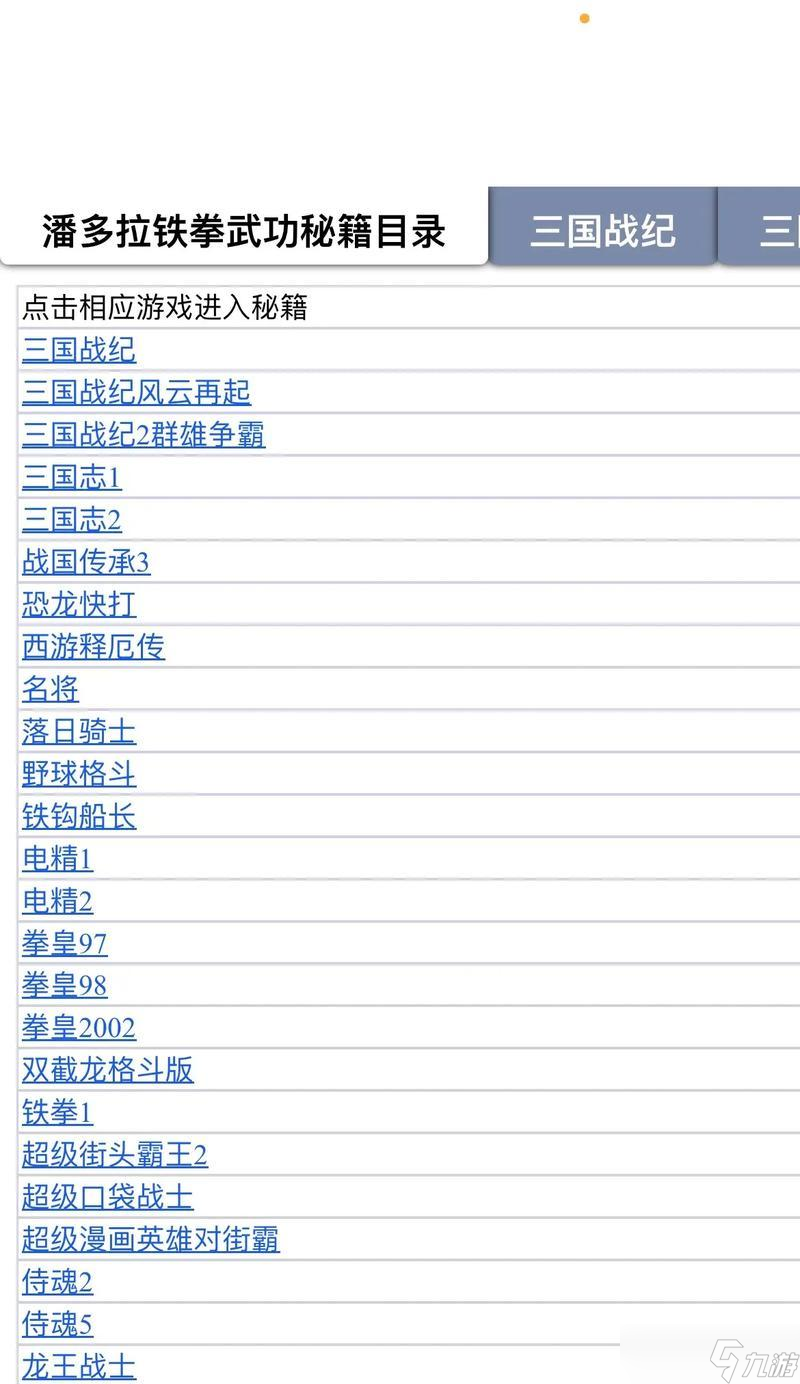Open the 拳皇97 cheats link
The height and width of the screenshot is (1384, 800).
64,943
